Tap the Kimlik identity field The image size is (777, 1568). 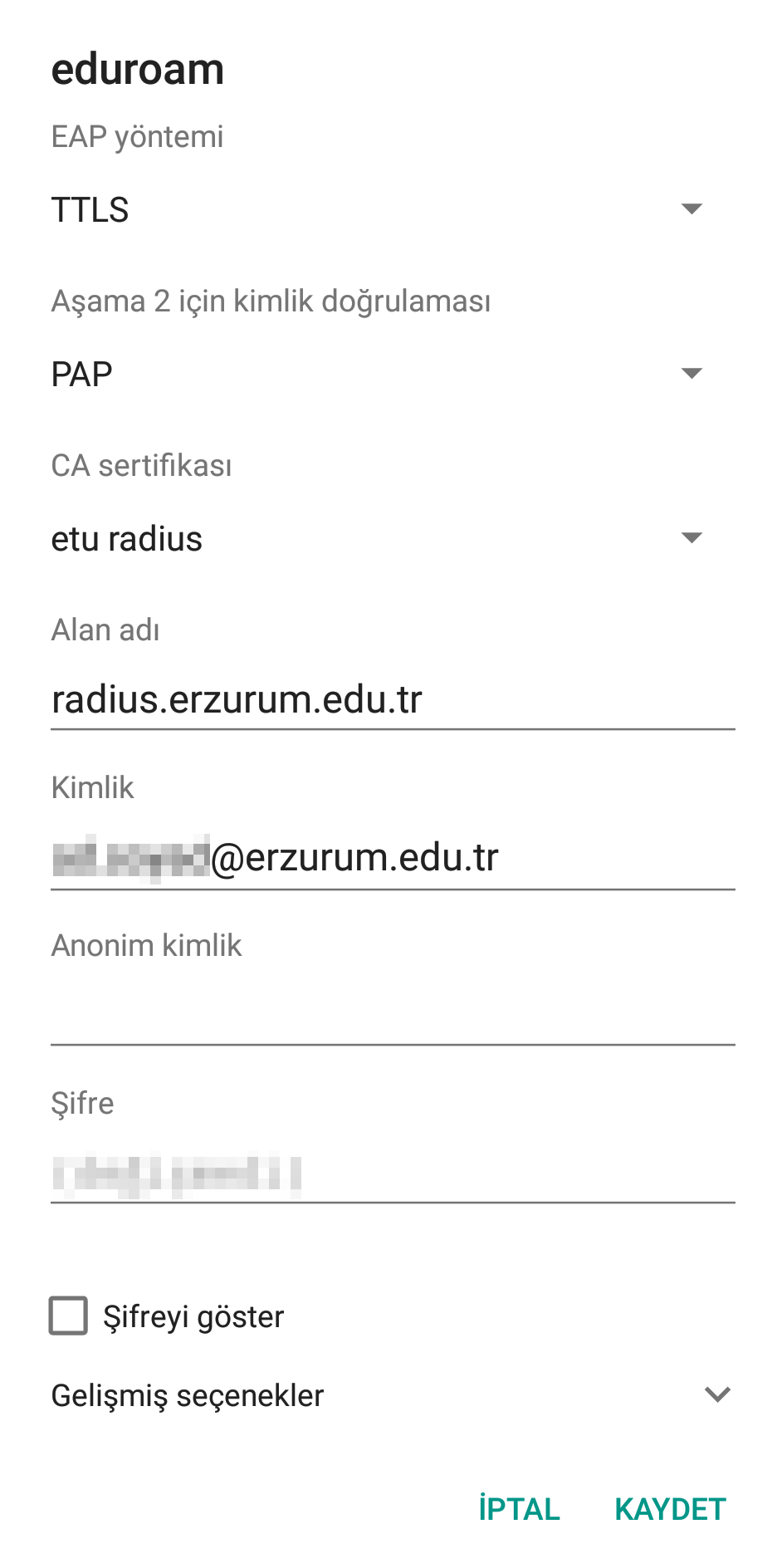tap(392, 857)
